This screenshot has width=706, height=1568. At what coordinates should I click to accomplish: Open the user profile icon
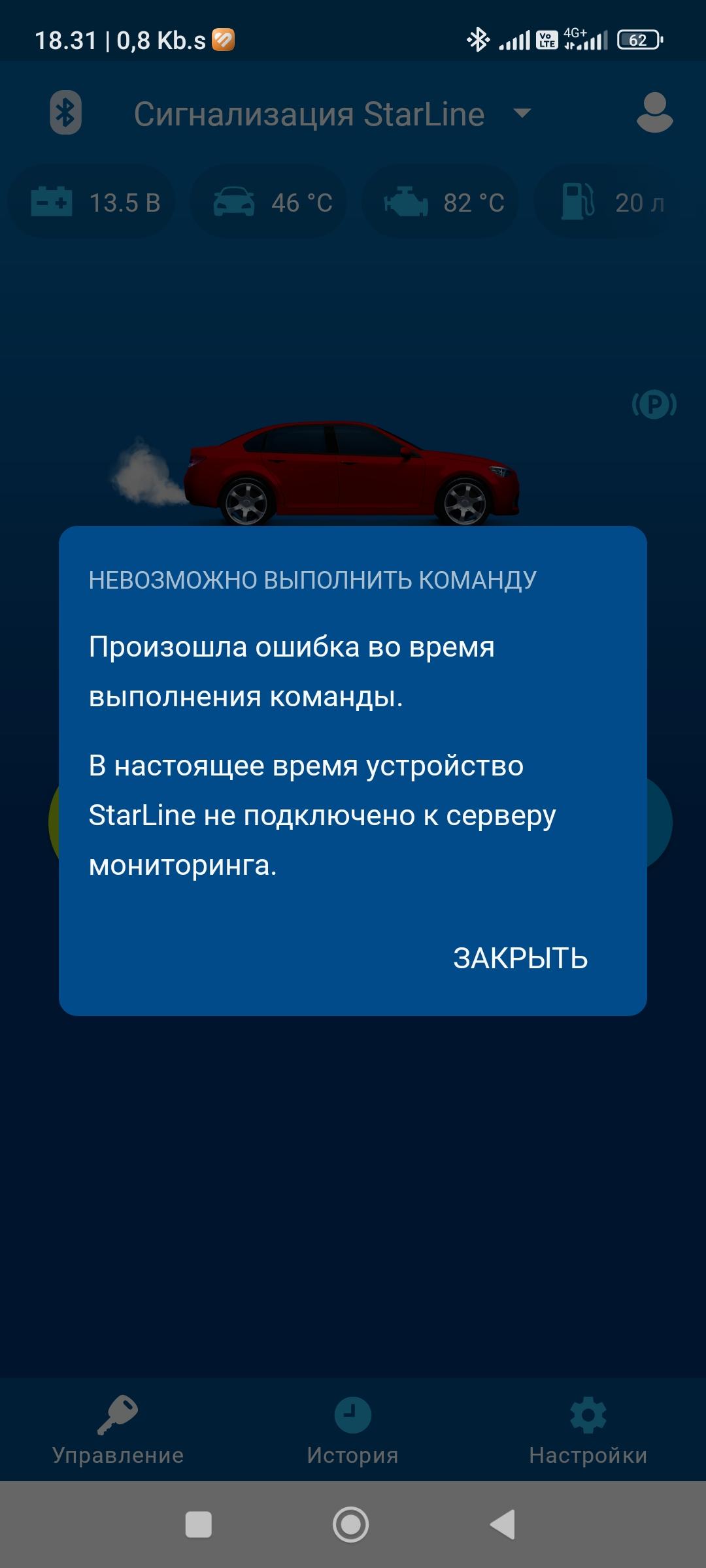pyautogui.click(x=654, y=113)
